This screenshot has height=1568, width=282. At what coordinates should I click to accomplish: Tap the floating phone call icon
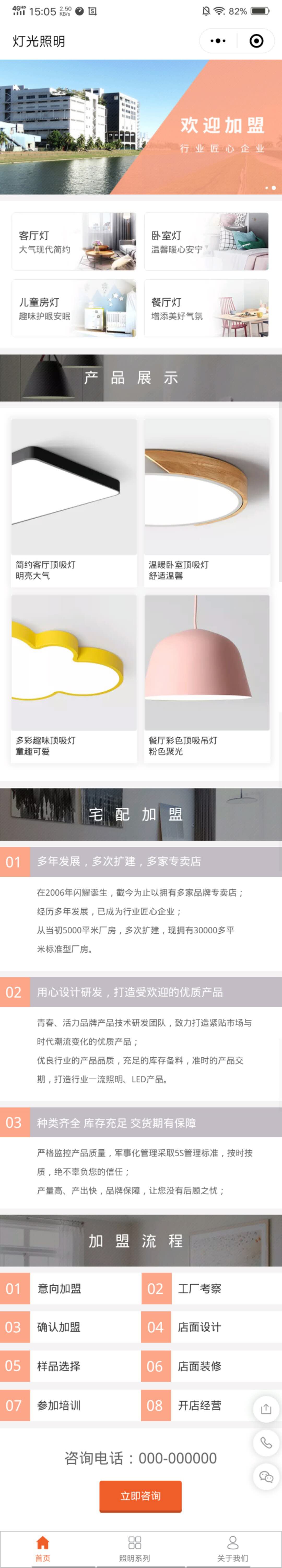click(266, 1442)
